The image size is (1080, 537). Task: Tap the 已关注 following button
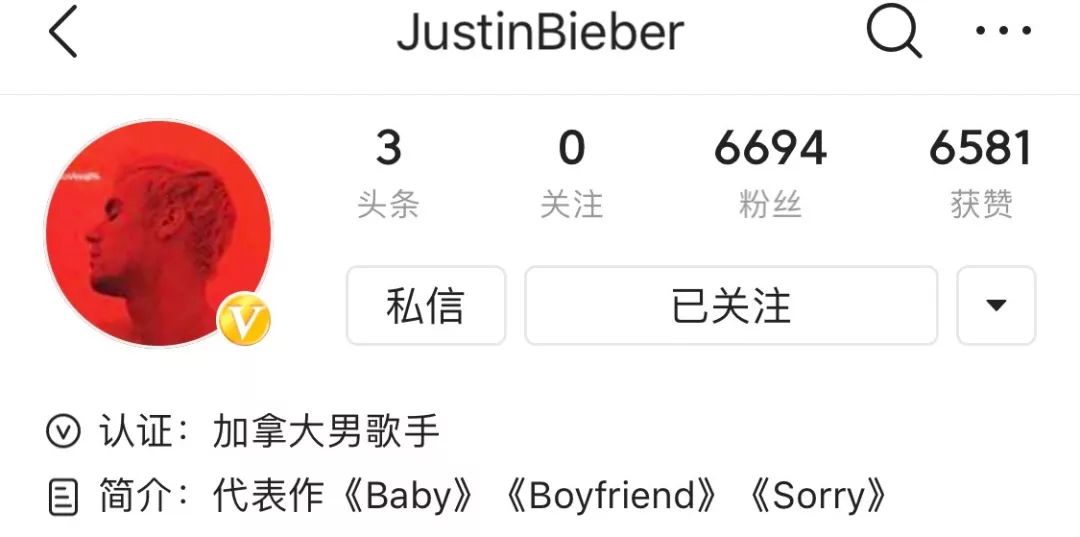pos(731,306)
